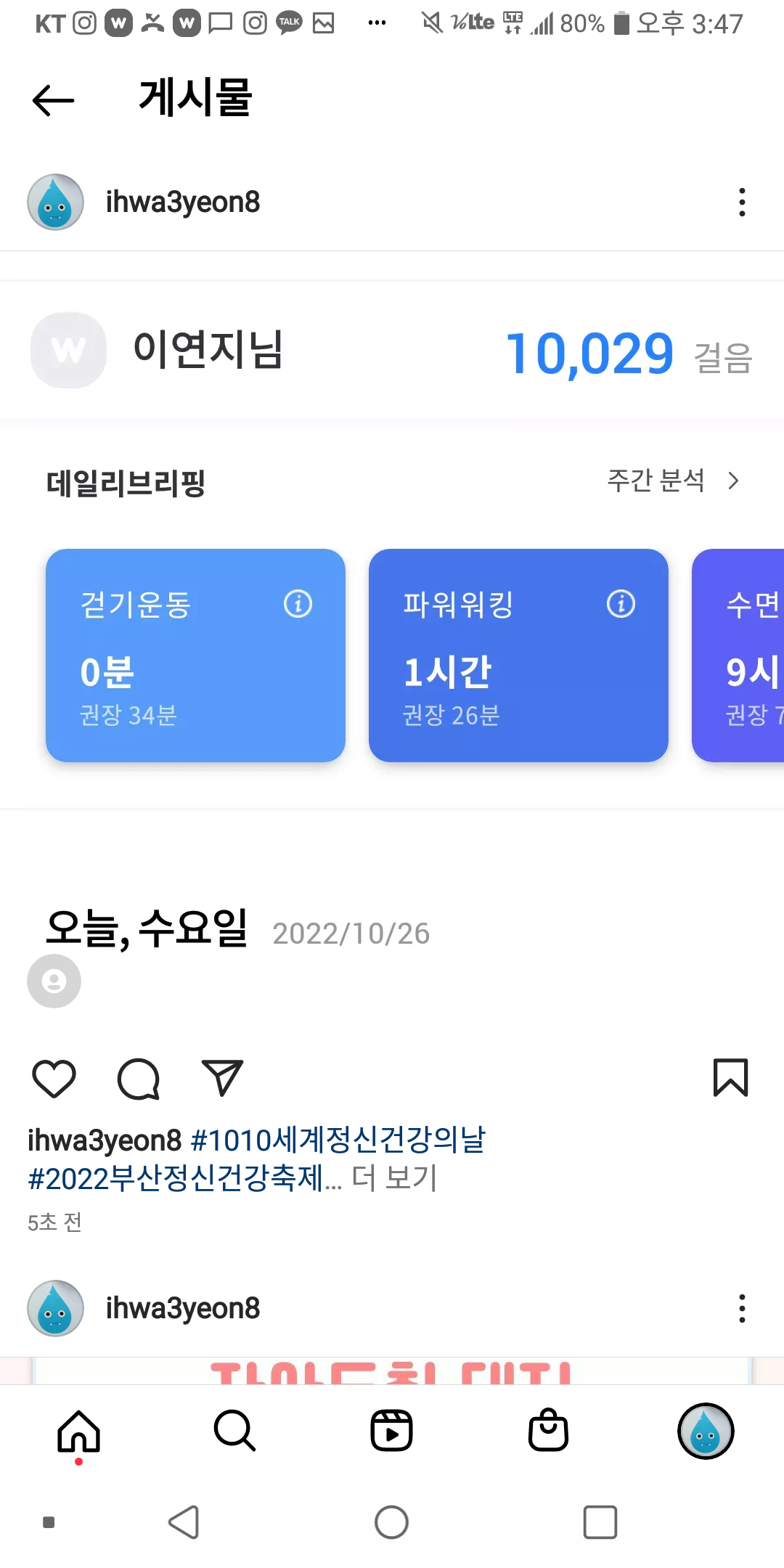
Task: Expand the caption with 더 보기
Action: click(x=394, y=1178)
